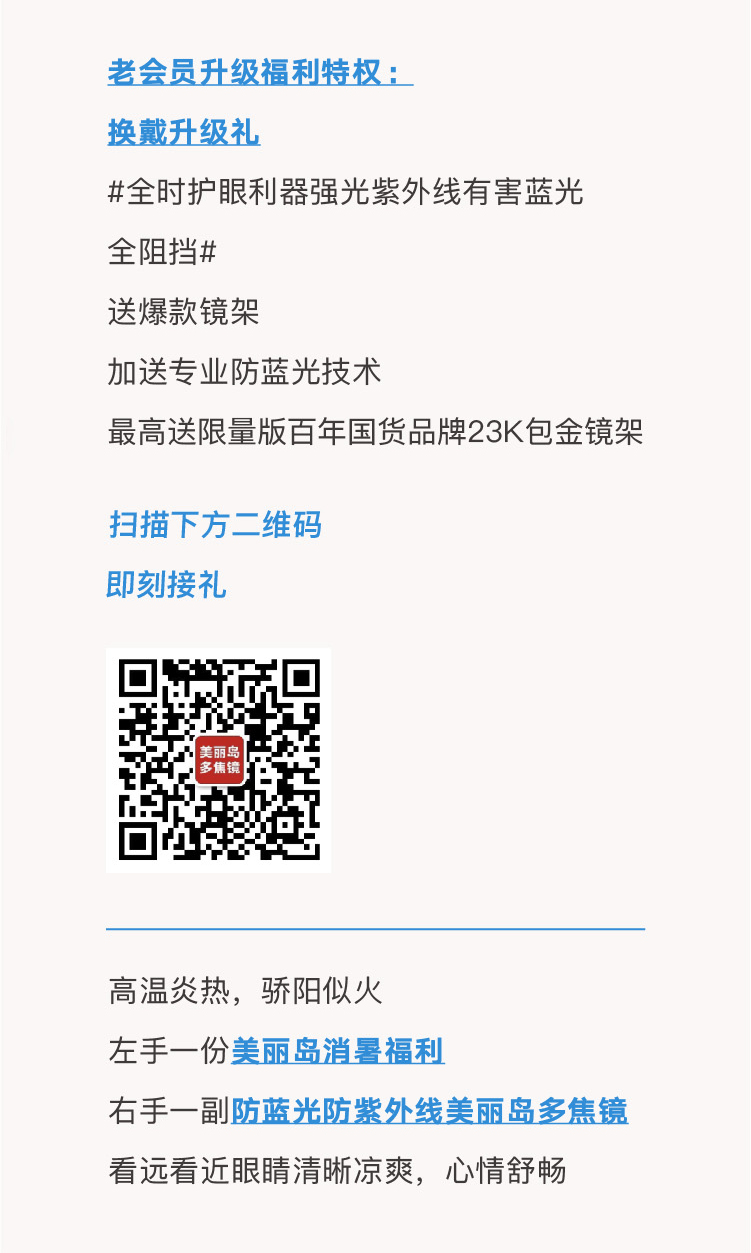Open the 老会员升级福利特权 link
Image resolution: width=751 pixels, height=1253 pixels.
pyautogui.click(x=259, y=73)
